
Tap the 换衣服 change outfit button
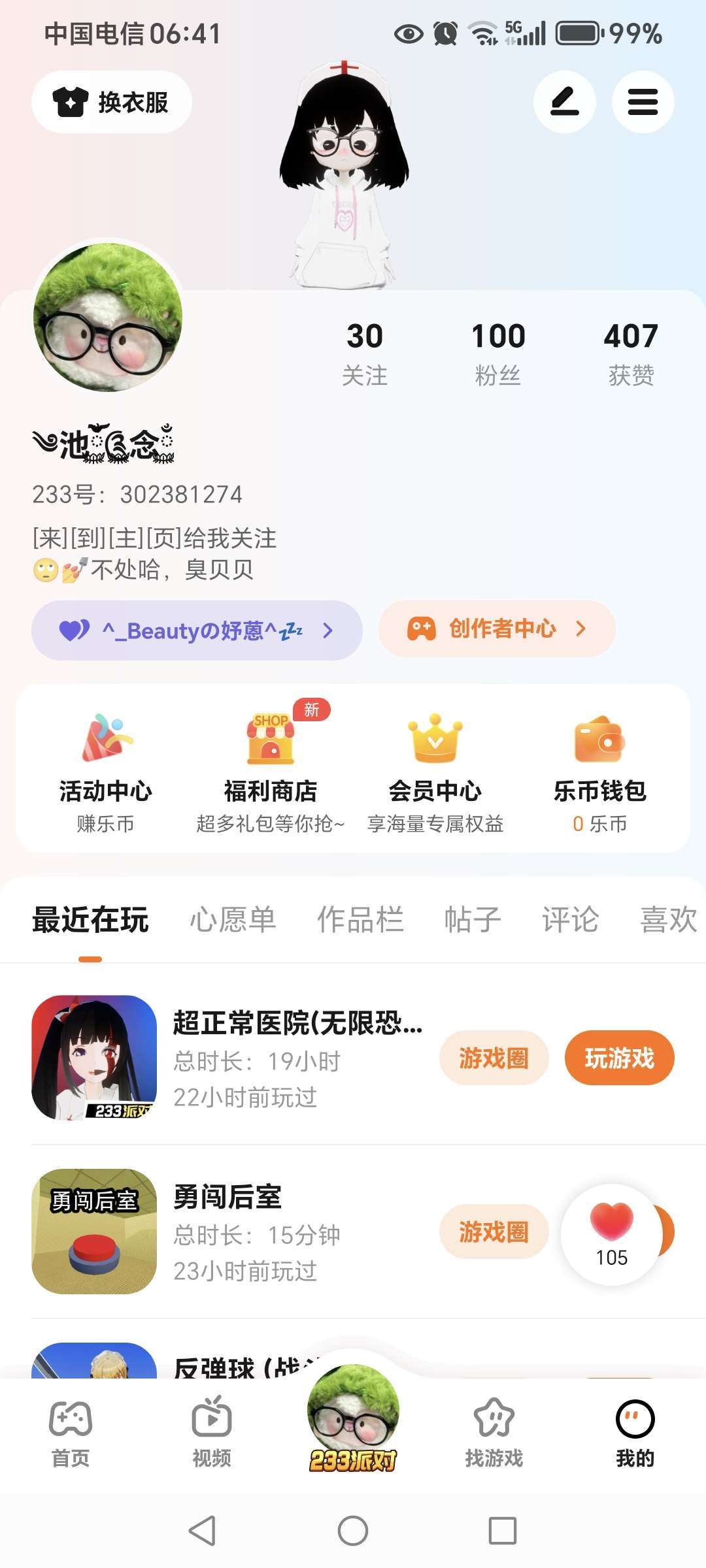point(112,103)
